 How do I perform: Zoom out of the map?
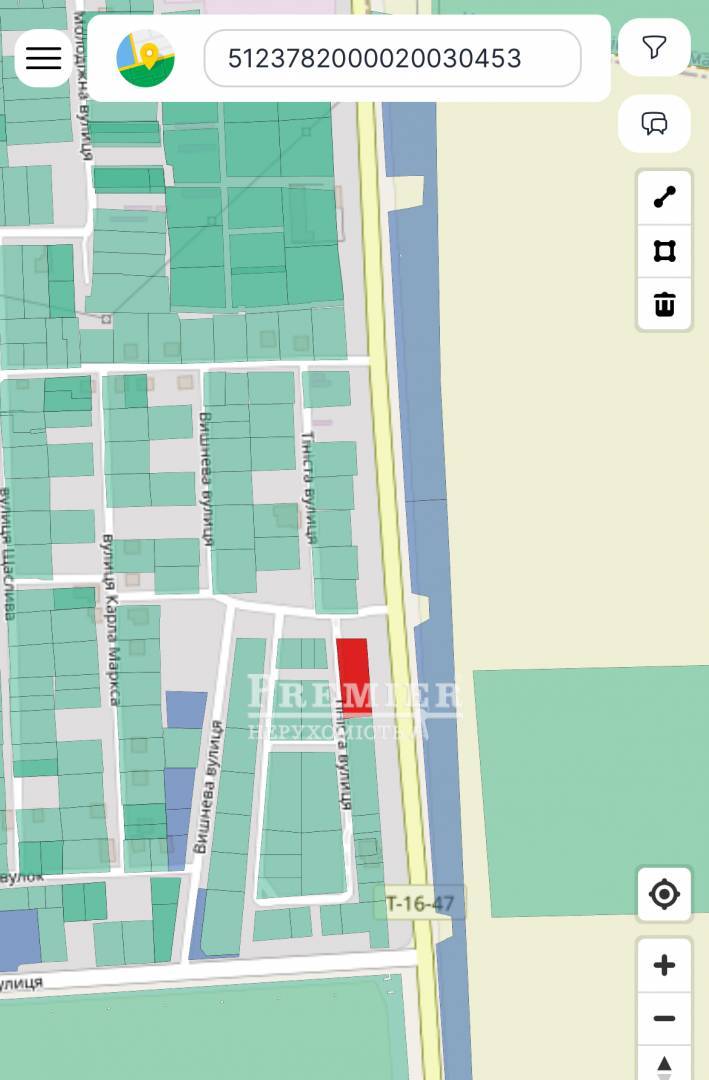point(664,1019)
